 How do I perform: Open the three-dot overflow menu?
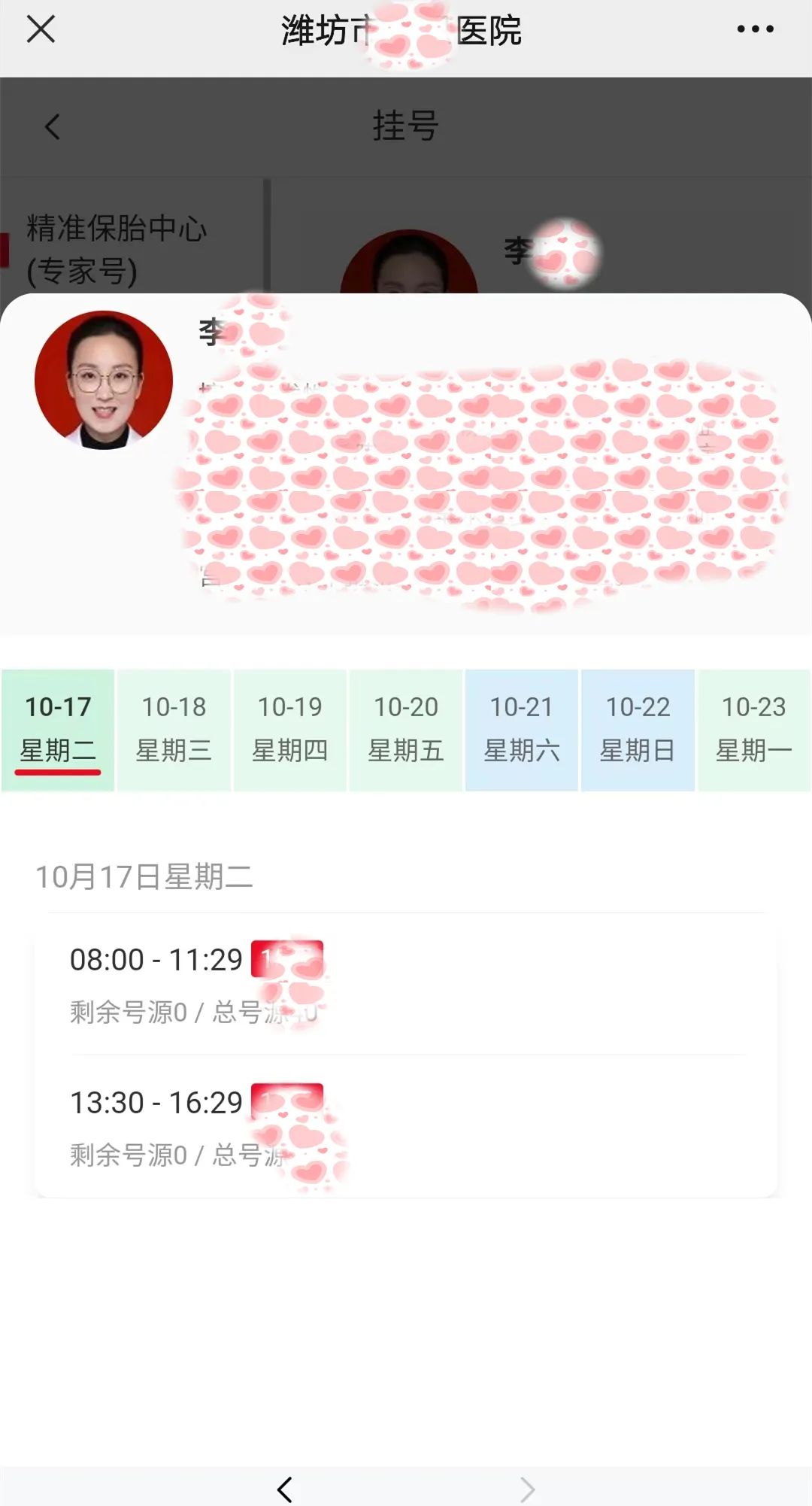[755, 29]
